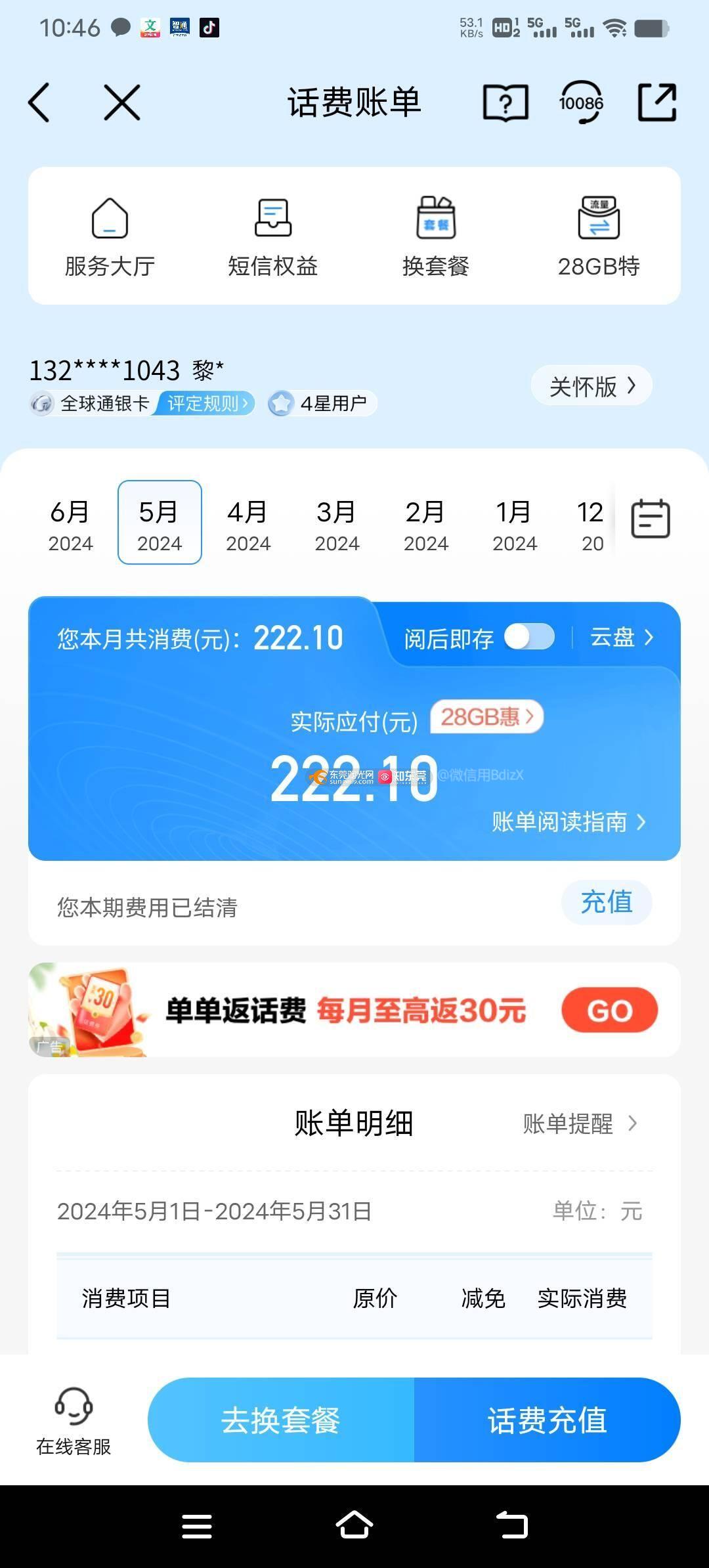Tap the 充值 button

(x=607, y=902)
